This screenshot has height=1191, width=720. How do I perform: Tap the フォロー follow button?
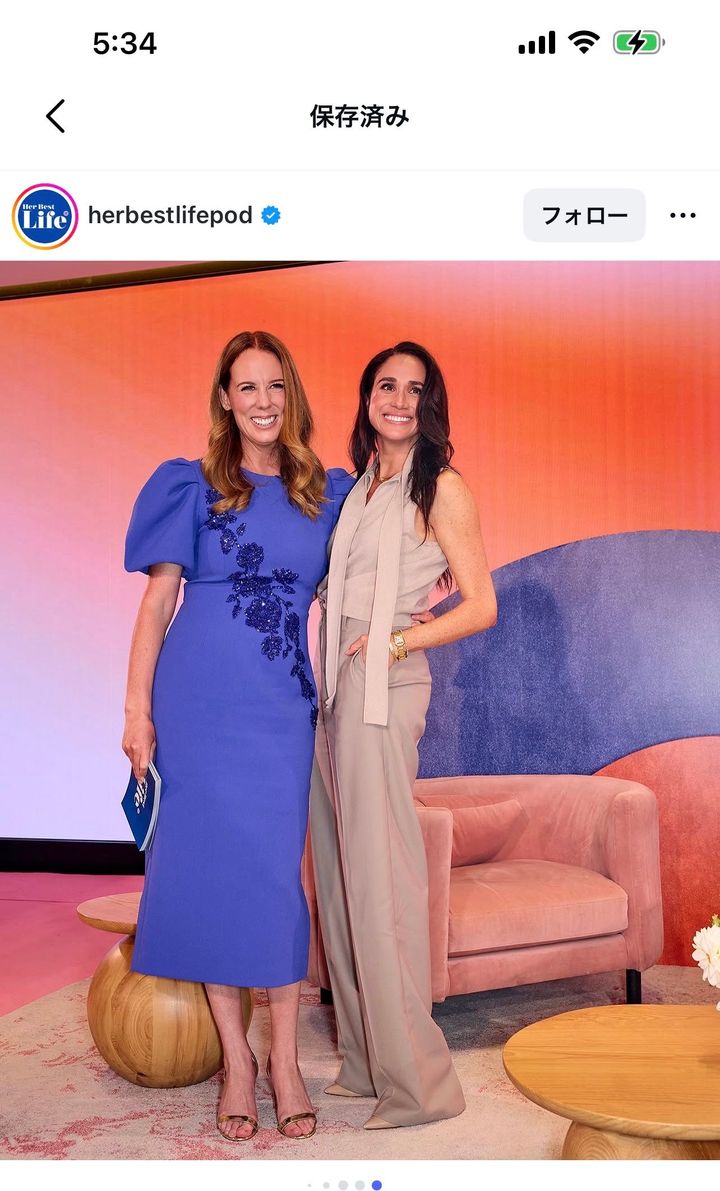584,215
